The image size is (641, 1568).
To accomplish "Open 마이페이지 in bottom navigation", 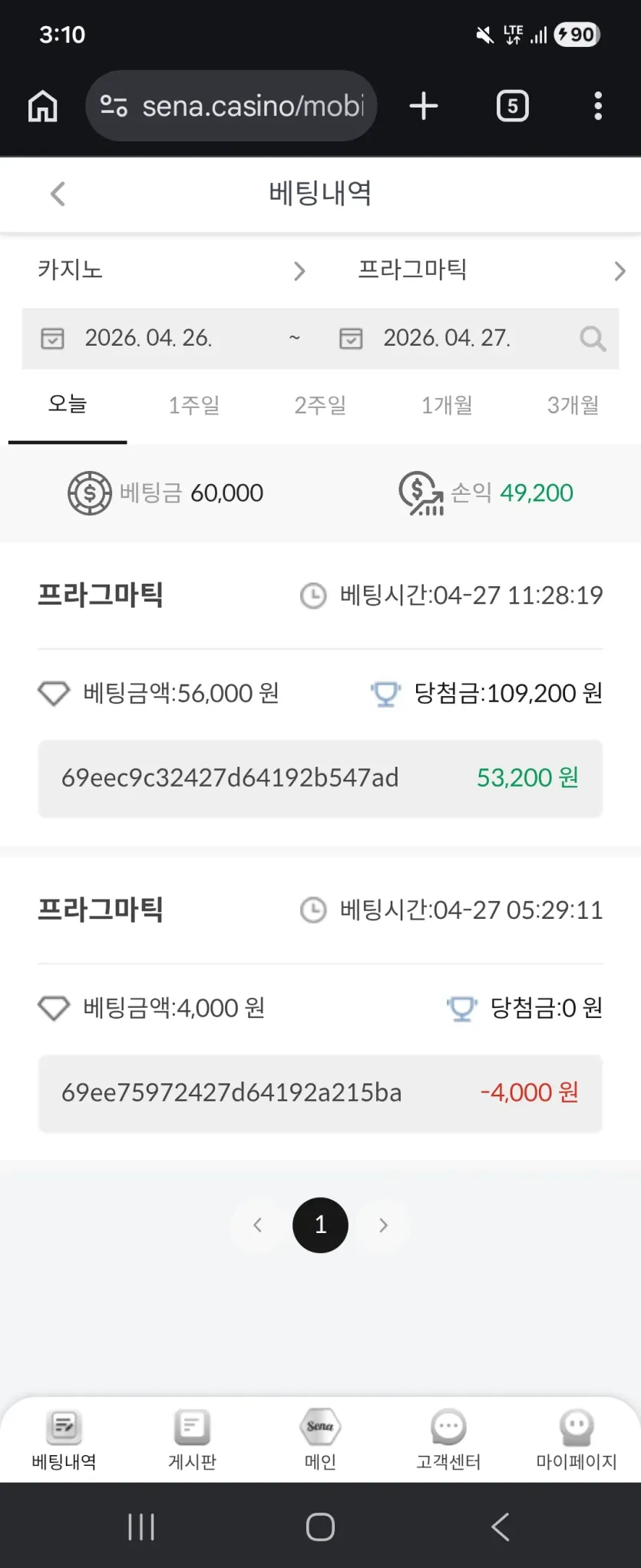I will [577, 1441].
